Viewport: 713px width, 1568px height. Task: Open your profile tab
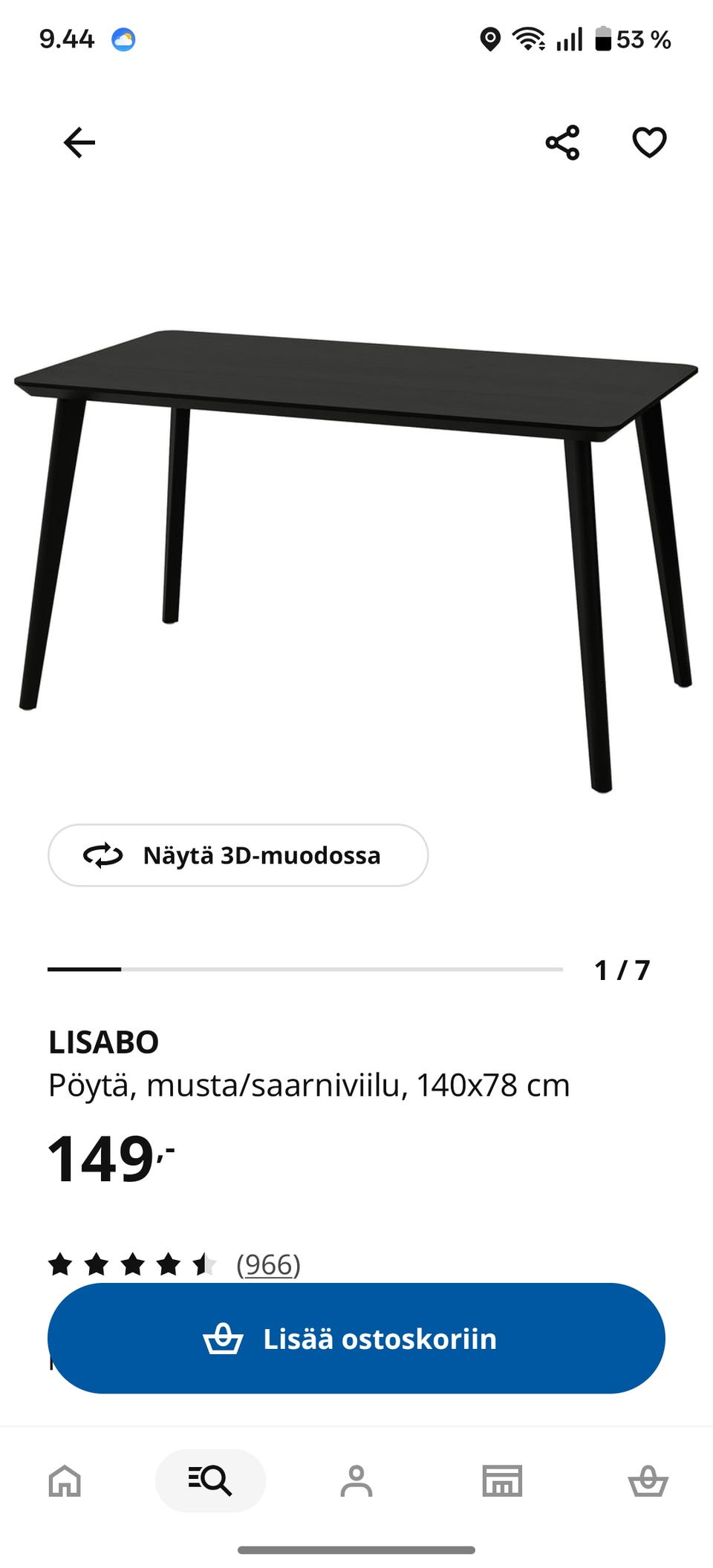pyautogui.click(x=356, y=1481)
